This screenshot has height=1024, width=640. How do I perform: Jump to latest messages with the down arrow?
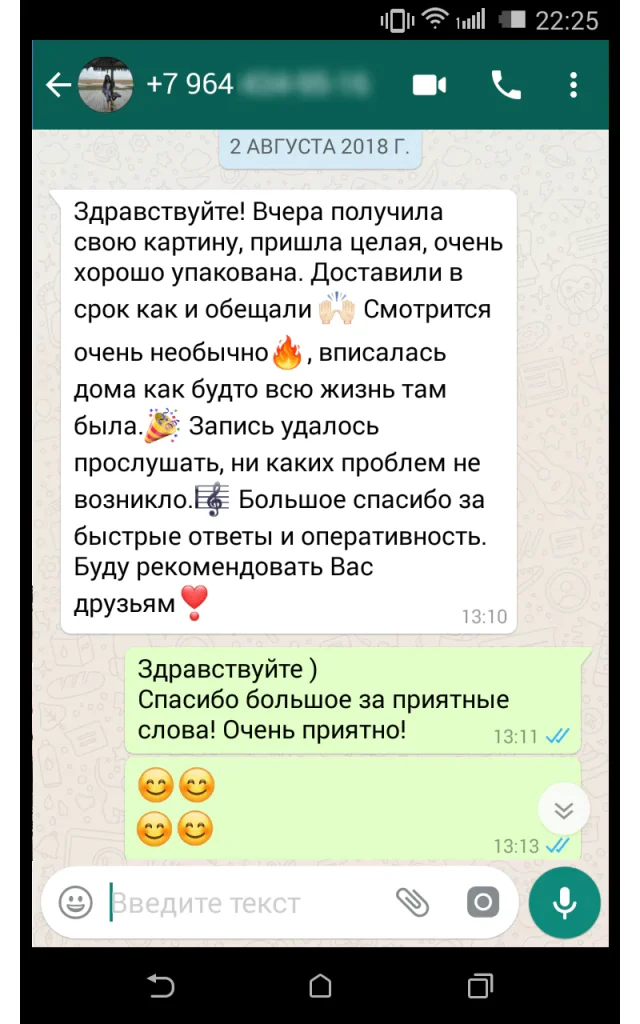(564, 810)
